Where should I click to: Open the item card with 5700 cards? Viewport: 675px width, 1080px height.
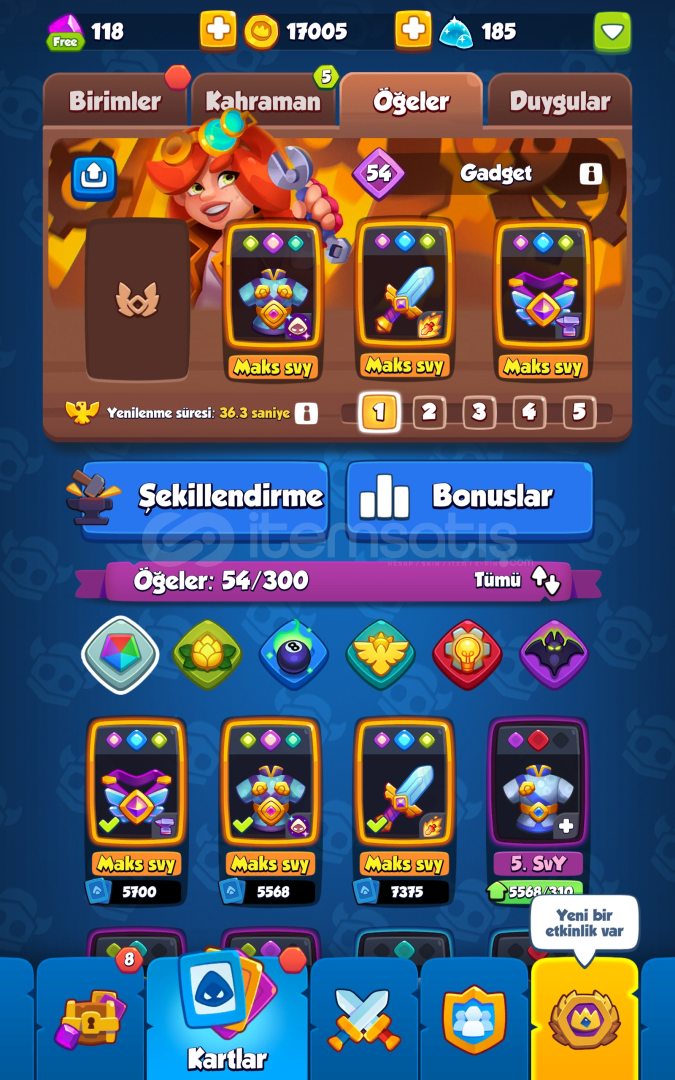pyautogui.click(x=136, y=811)
